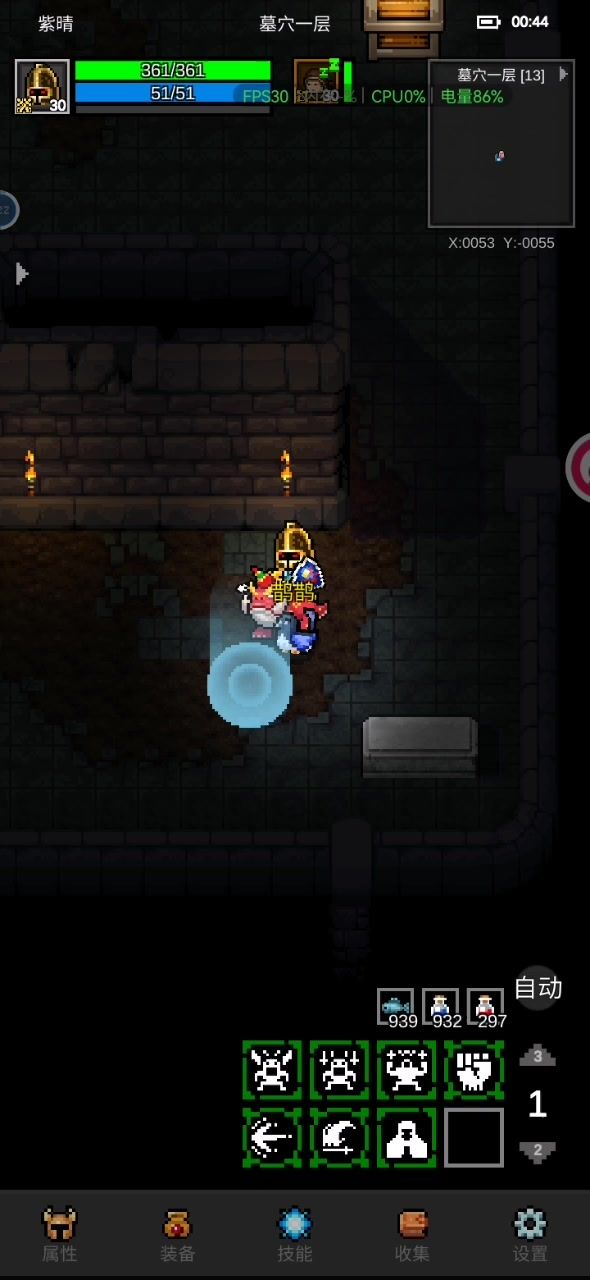
Task: Open the 属性 attributes tab
Action: [59, 1235]
